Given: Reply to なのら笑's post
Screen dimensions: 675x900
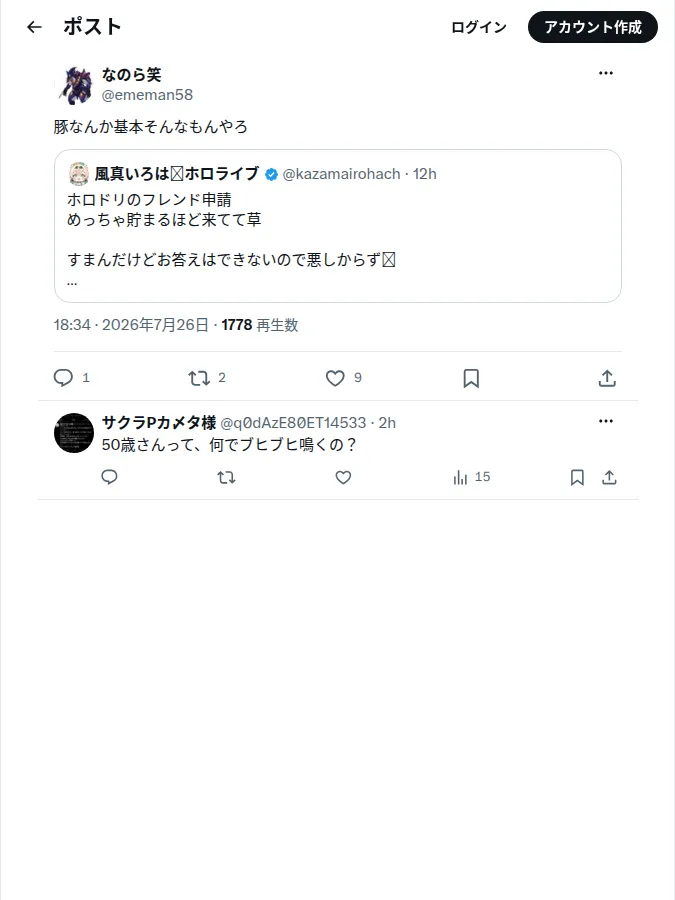Looking at the screenshot, I should (x=63, y=378).
